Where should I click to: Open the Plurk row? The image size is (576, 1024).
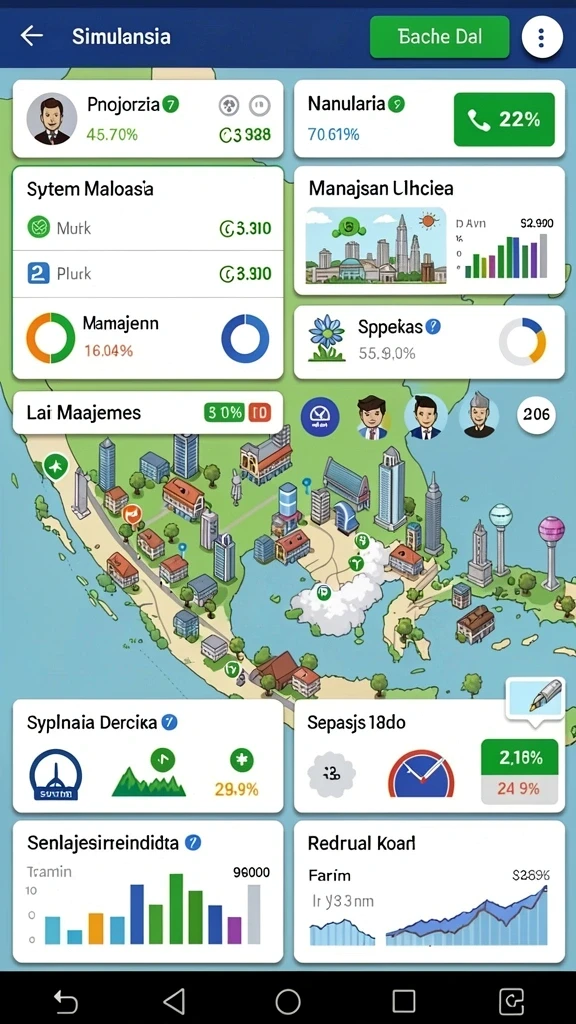pyautogui.click(x=148, y=274)
